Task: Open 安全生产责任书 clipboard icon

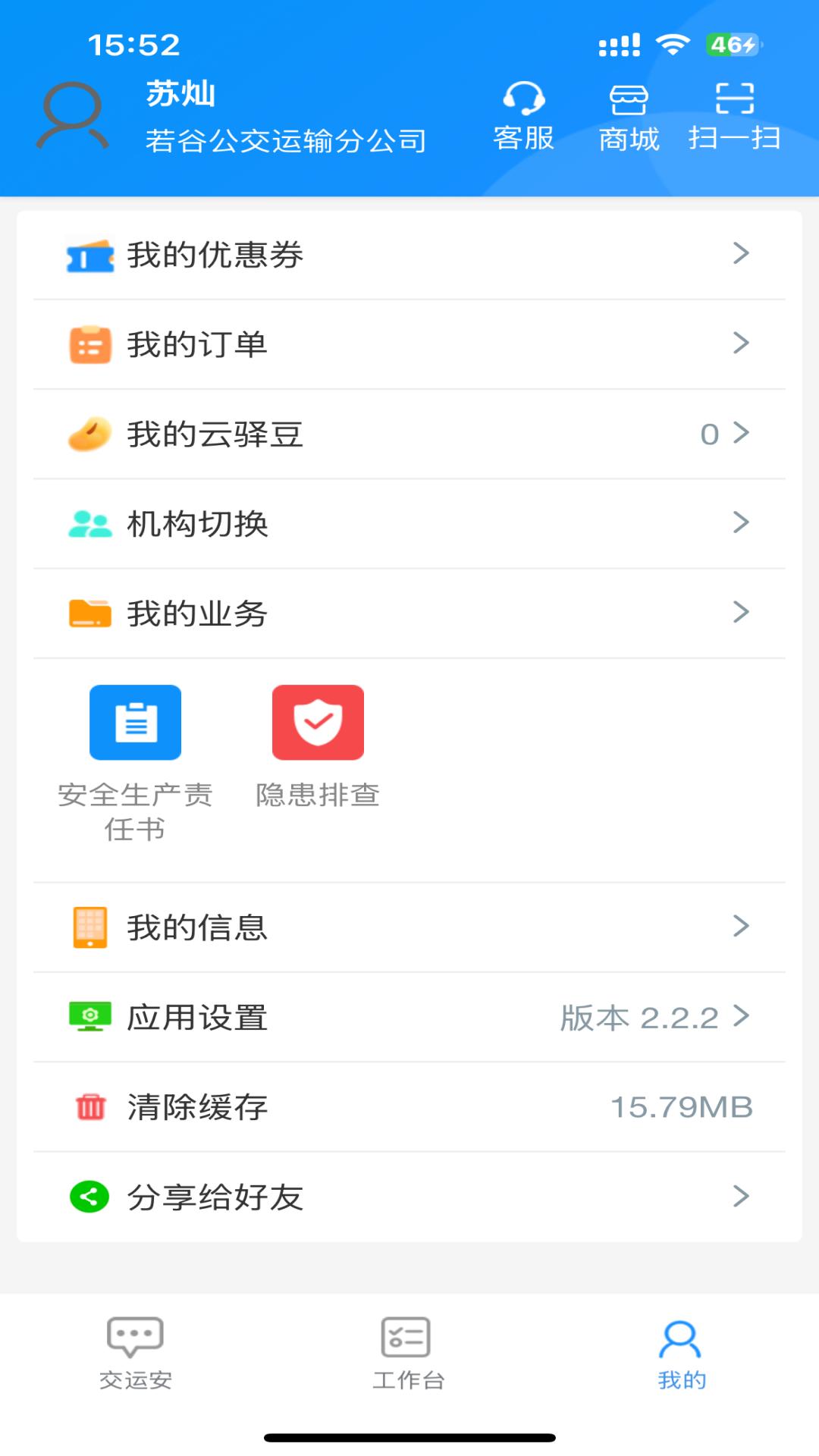Action: tap(135, 722)
